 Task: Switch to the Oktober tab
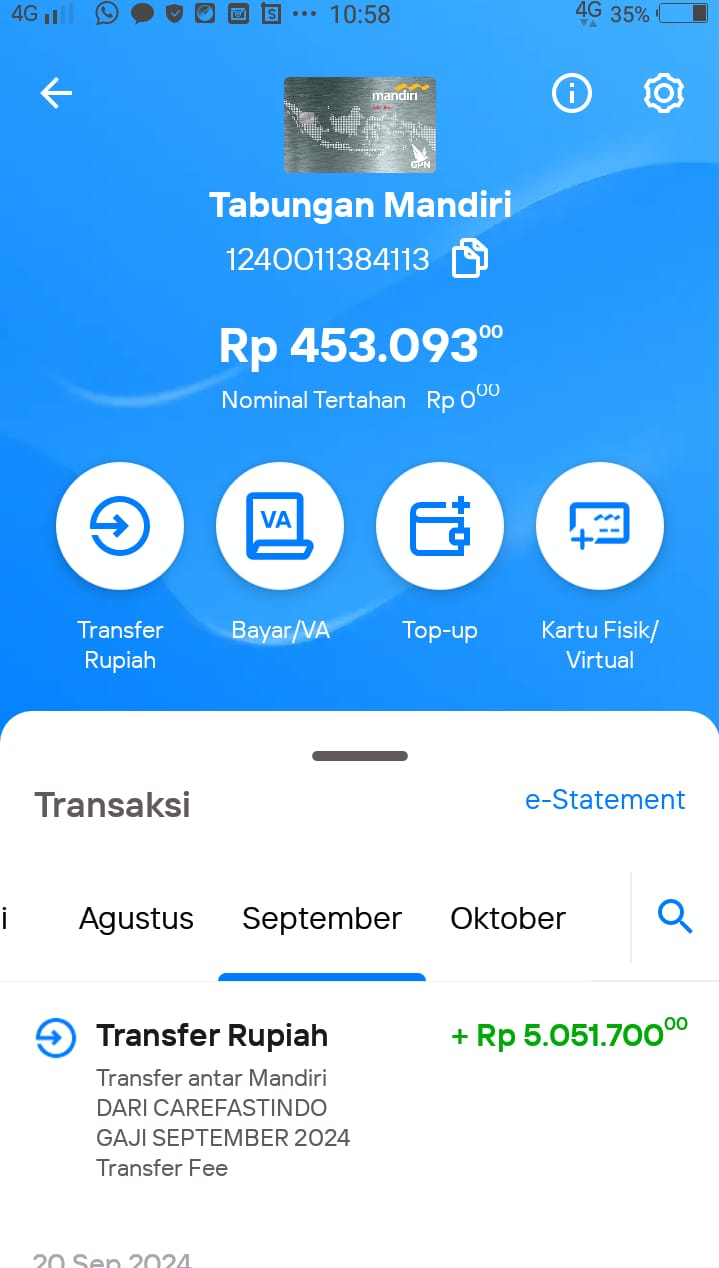(x=508, y=918)
